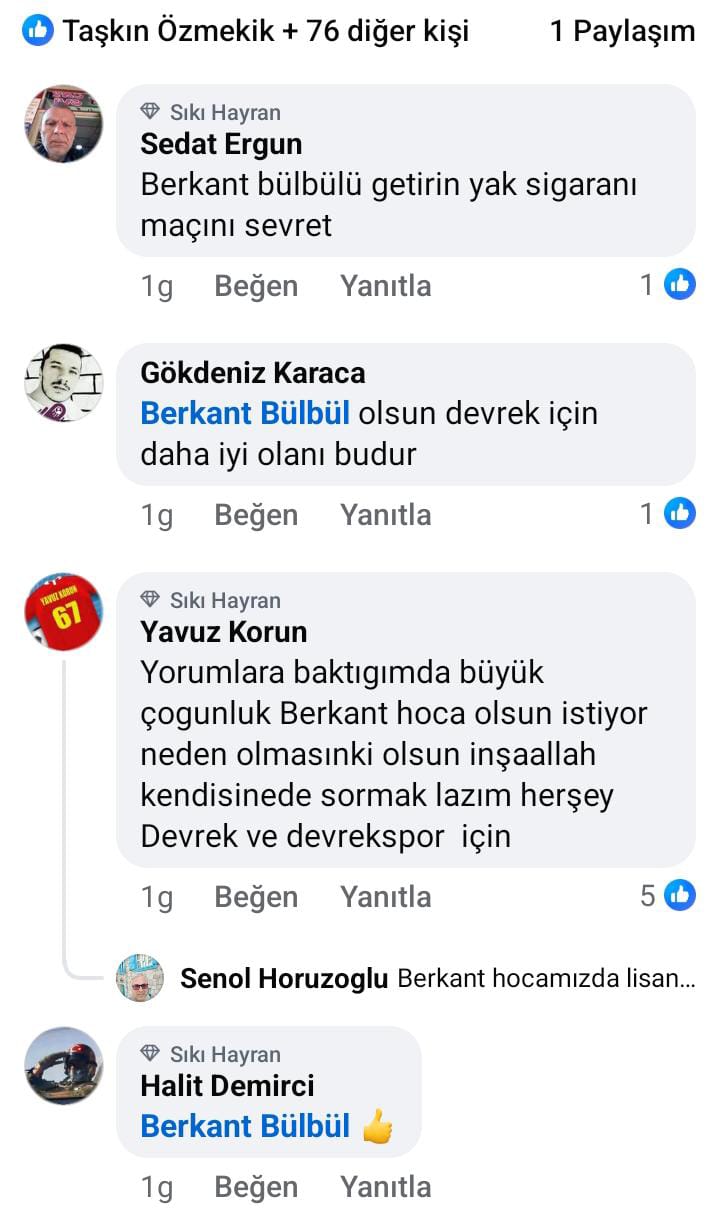The width and height of the screenshot is (720, 1225).
Task: Like Halit Demirci's comment
Action: pyautogui.click(x=256, y=1187)
